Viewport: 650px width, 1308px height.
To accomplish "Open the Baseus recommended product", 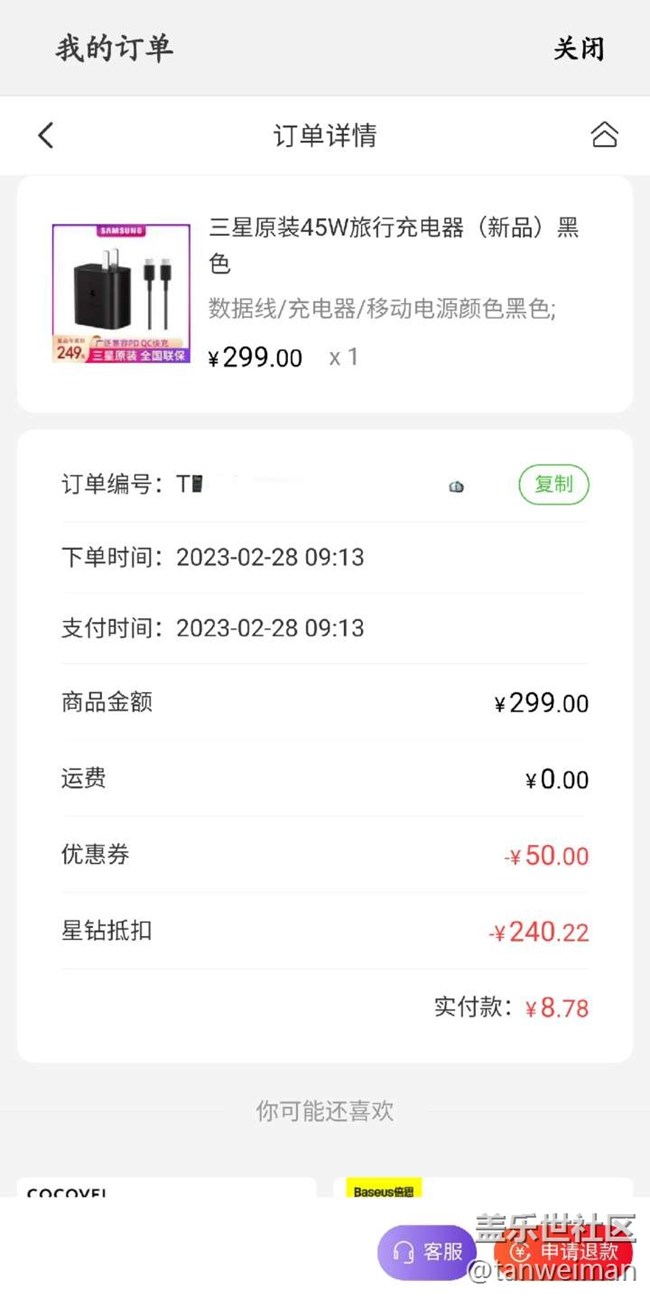I will [x=484, y=1188].
